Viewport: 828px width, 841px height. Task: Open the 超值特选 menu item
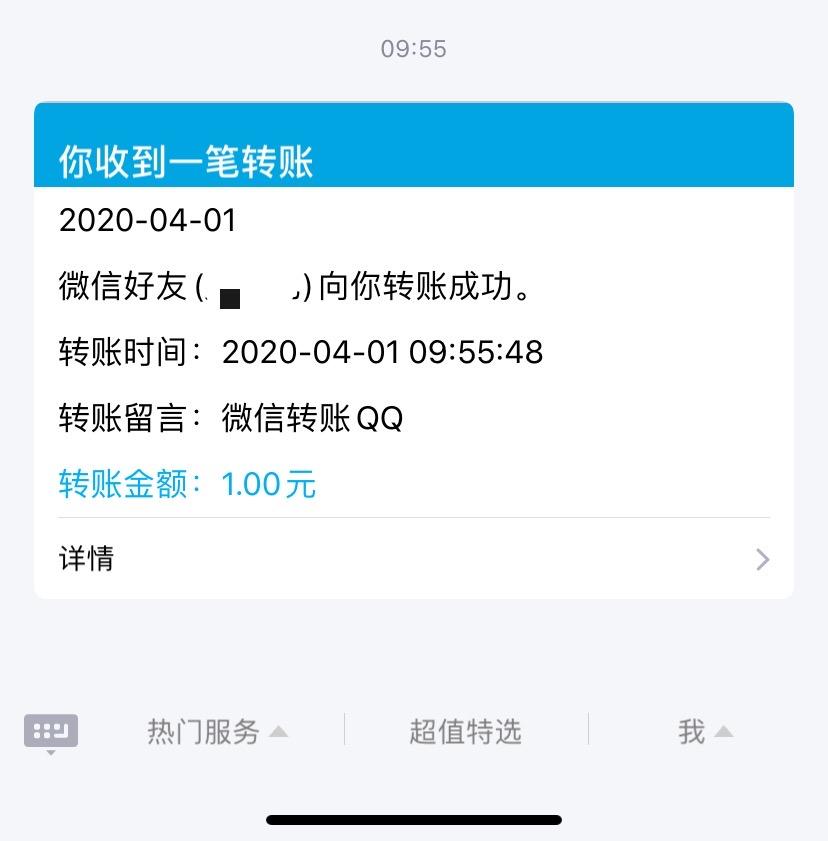[464, 731]
